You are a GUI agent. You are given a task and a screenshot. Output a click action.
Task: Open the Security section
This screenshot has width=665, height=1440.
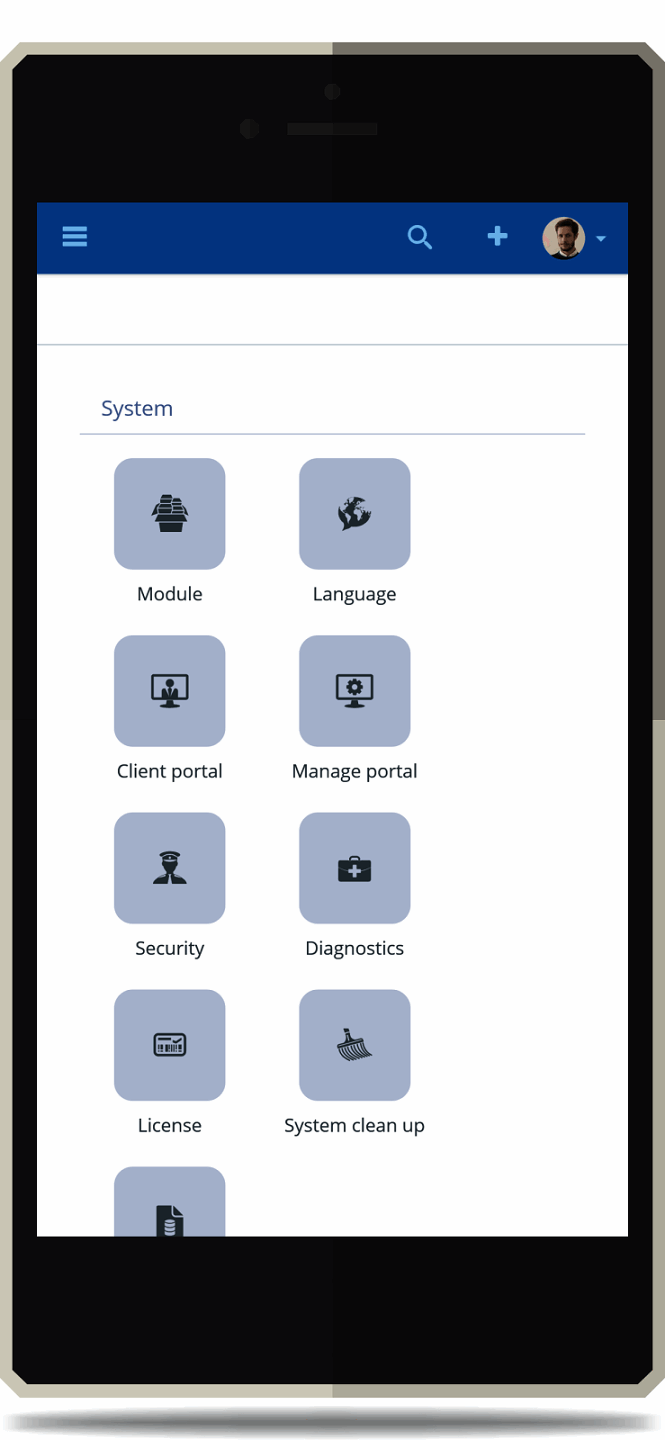point(169,868)
